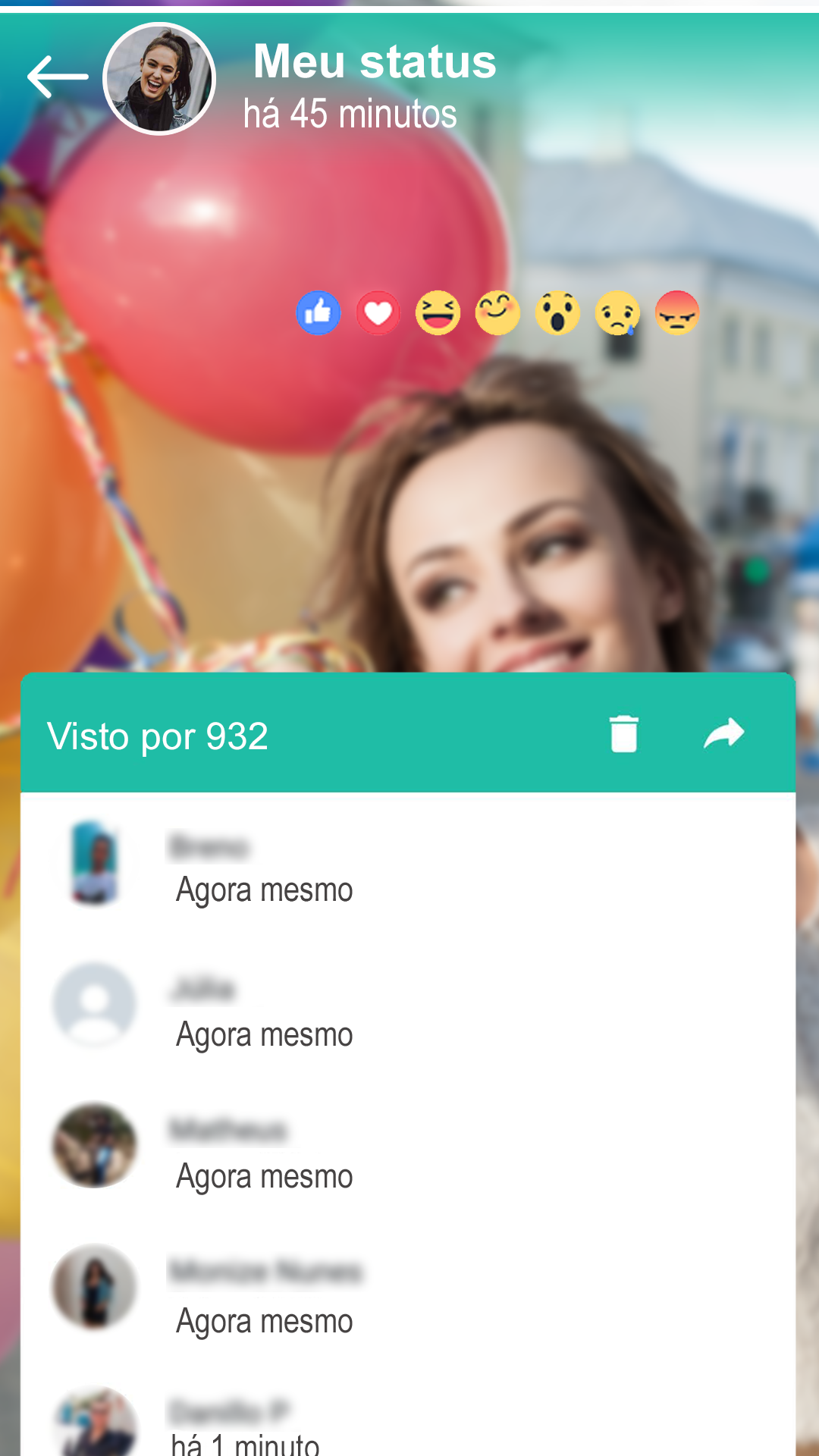React with the blushing smile emoji
The image size is (819, 1456).
pos(497,312)
